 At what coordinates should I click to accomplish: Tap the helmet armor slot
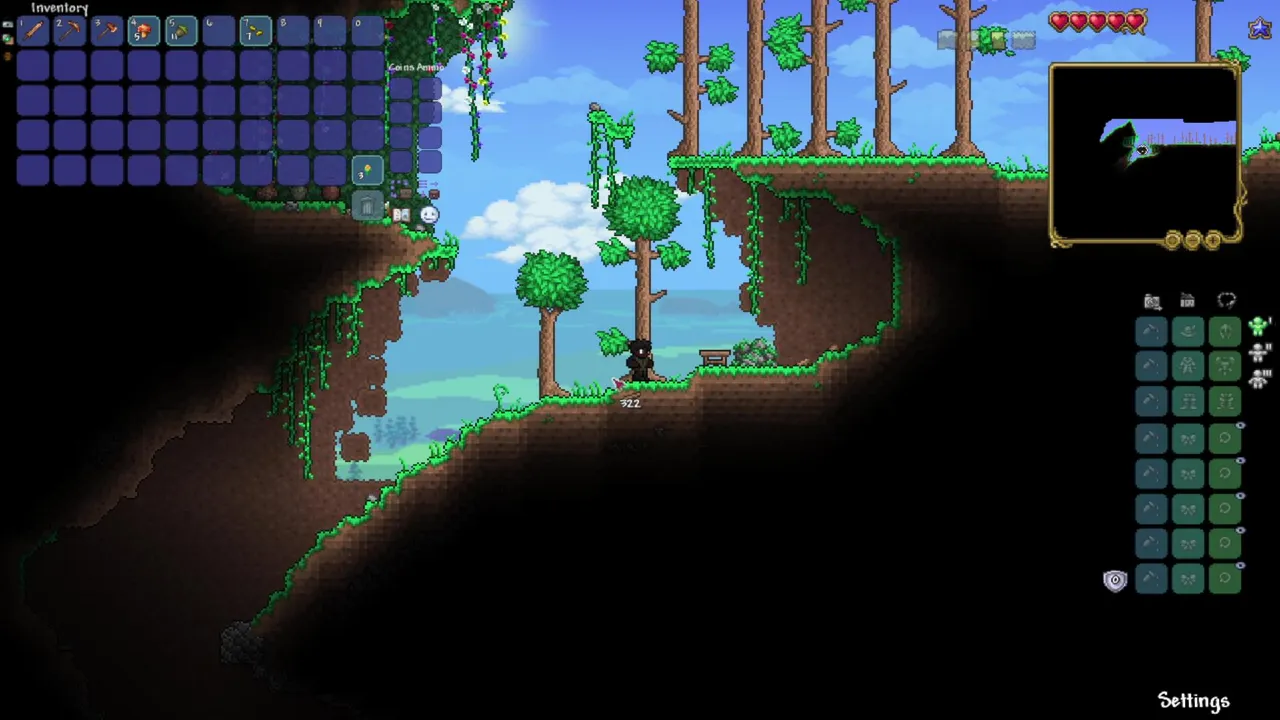click(1225, 331)
